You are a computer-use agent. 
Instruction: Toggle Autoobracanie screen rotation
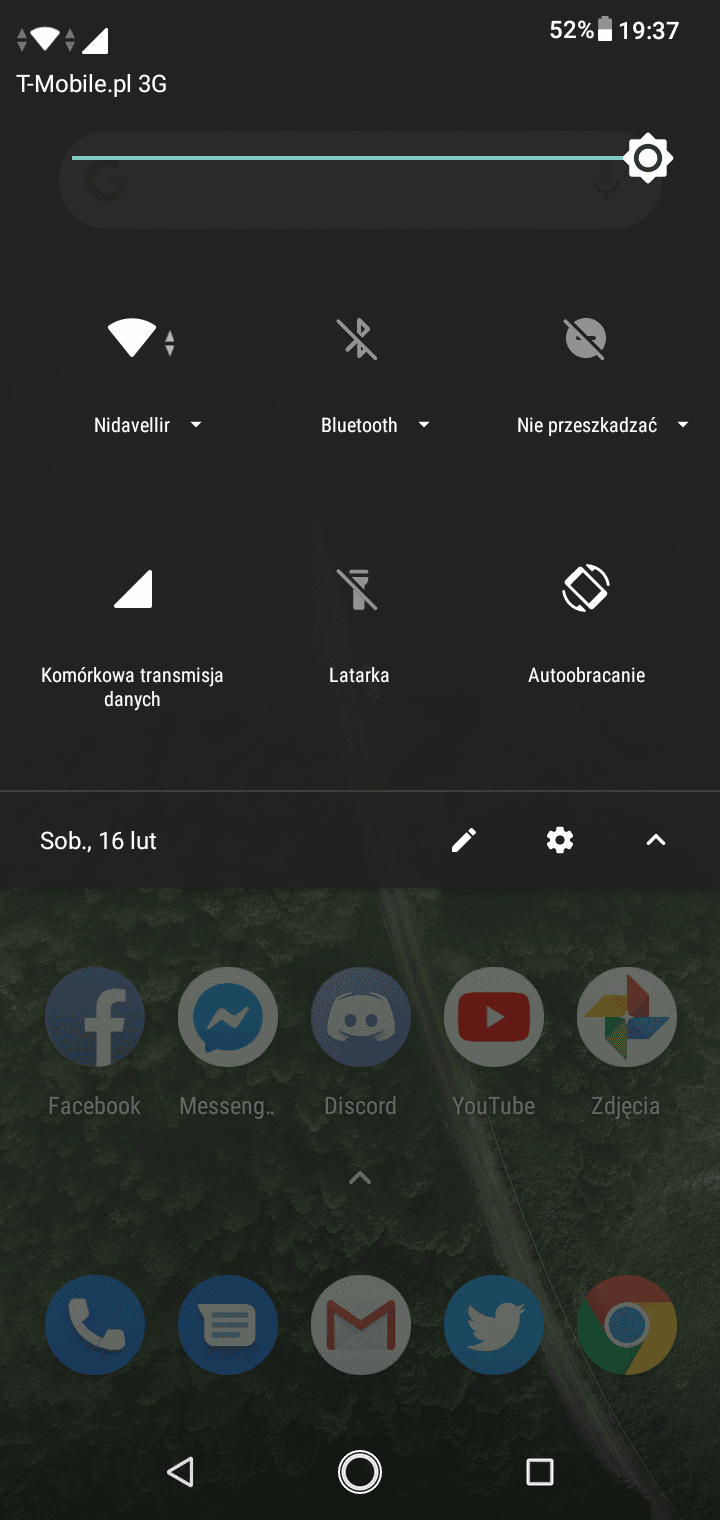tap(586, 588)
